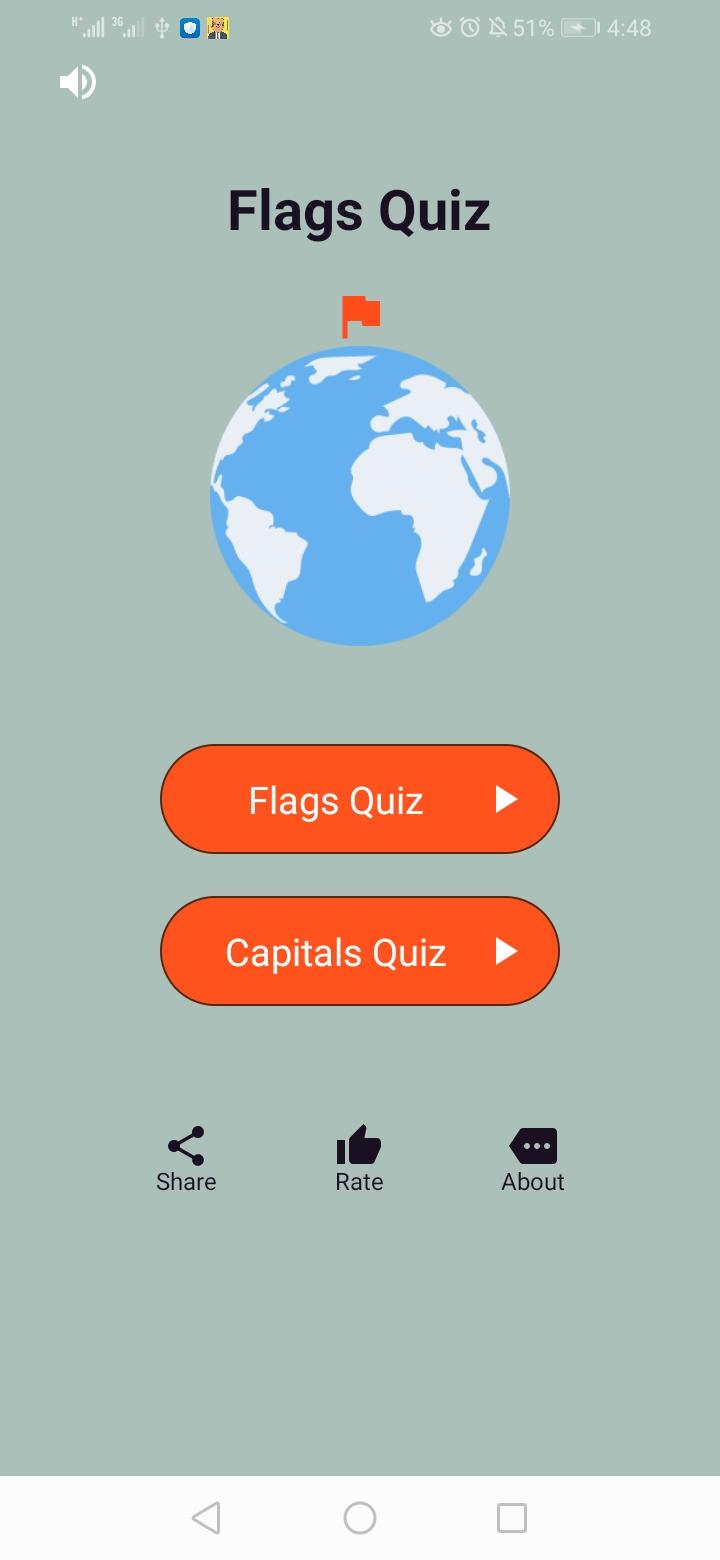The width and height of the screenshot is (720, 1560).
Task: Share this app
Action: [x=186, y=1159]
